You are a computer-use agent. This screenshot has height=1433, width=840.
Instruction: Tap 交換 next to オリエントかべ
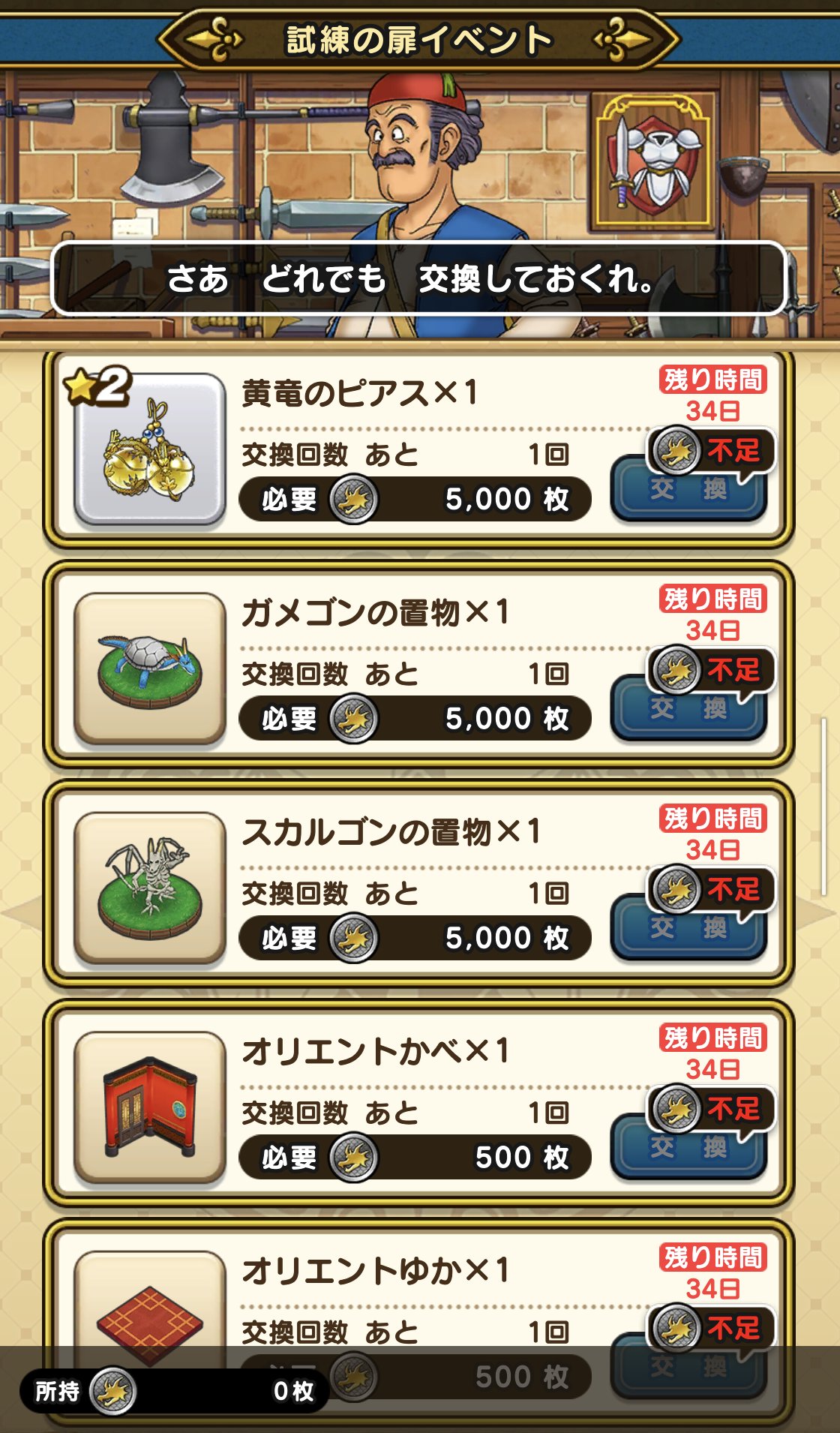[688, 1148]
